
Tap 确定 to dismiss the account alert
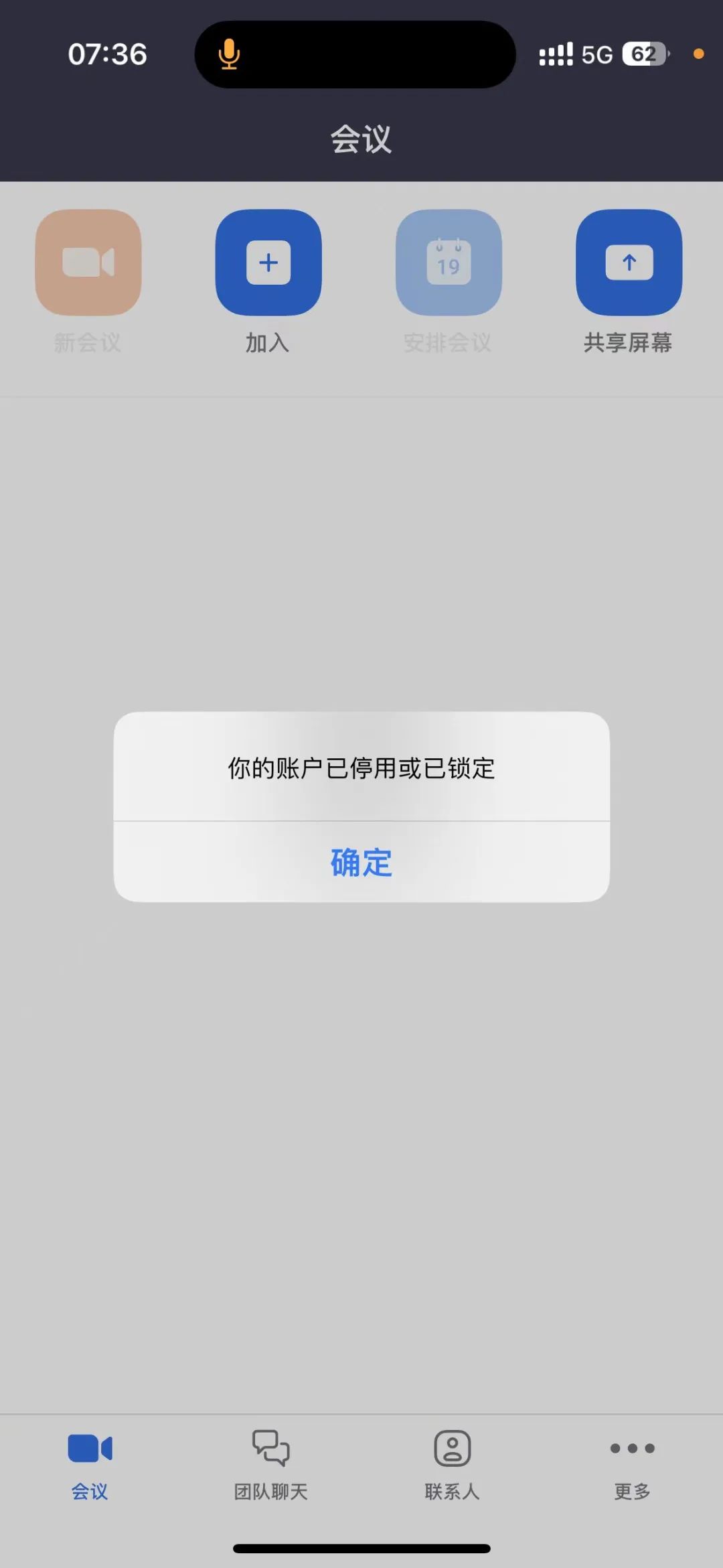click(x=361, y=862)
